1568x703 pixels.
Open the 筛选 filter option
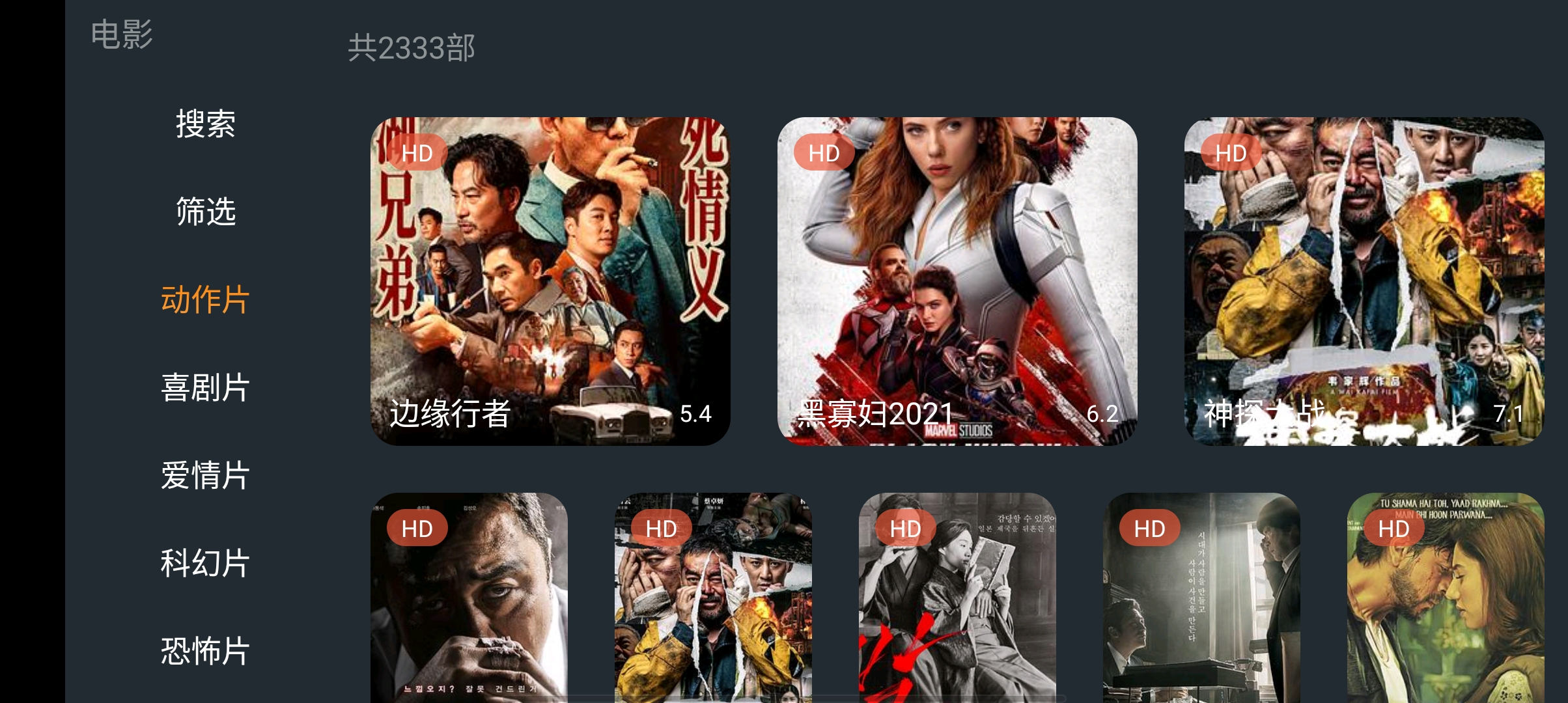(205, 212)
